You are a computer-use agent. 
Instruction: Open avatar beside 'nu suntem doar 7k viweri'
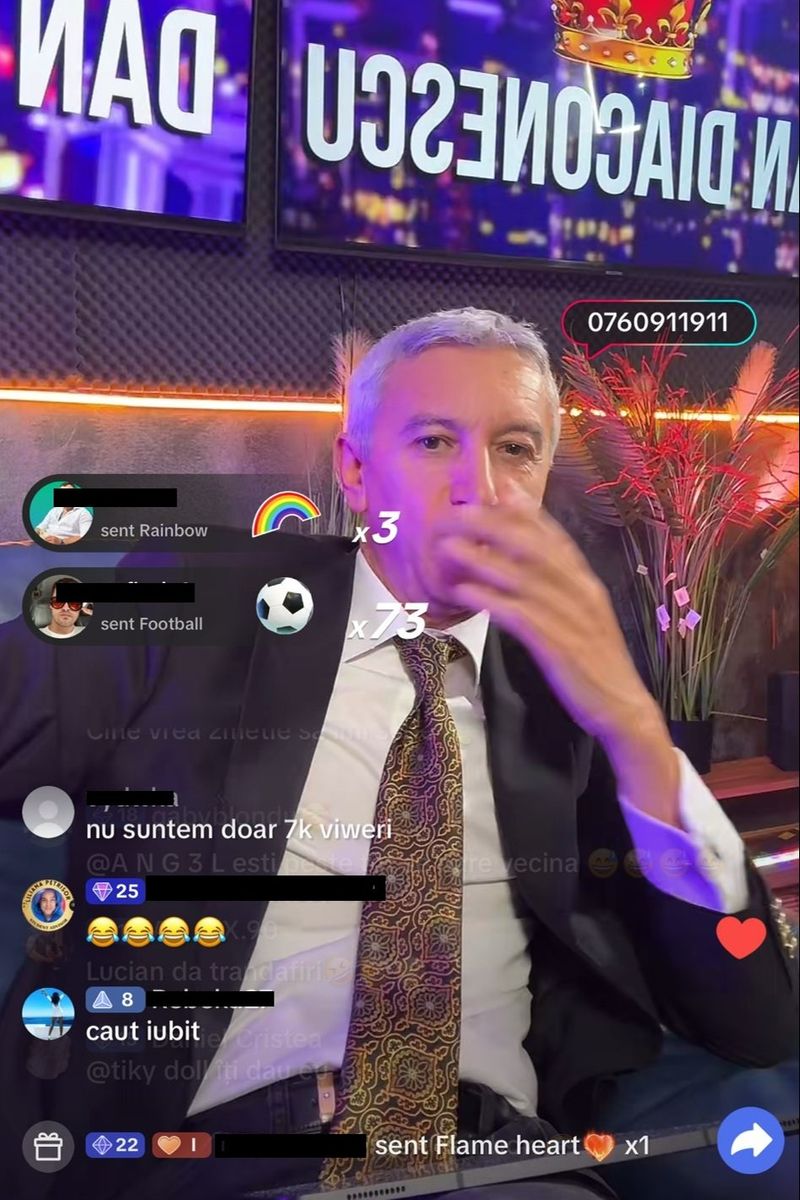pos(48,812)
